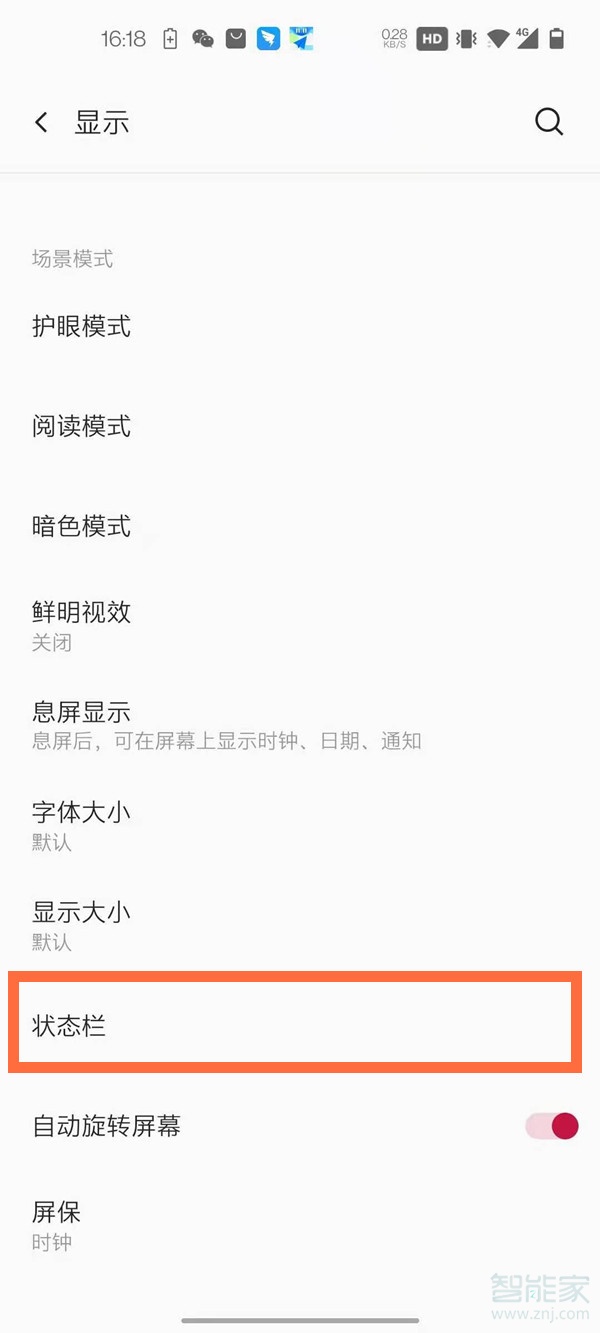Turn off the 自动旋转屏幕 switch
Screen dimensions: 600x1333
[x=552, y=1126]
